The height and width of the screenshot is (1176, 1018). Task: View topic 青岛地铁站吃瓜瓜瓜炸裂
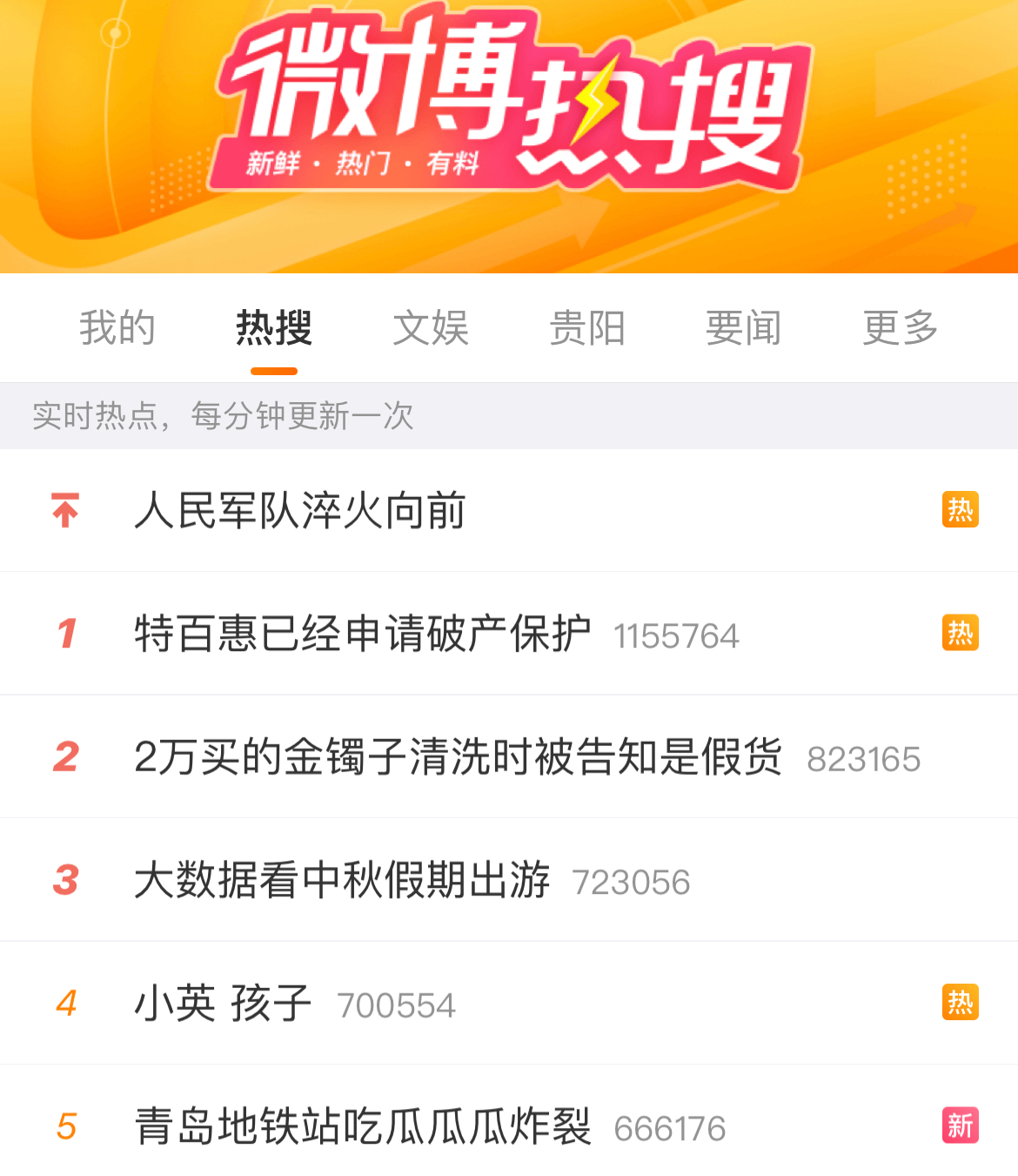tap(363, 1126)
